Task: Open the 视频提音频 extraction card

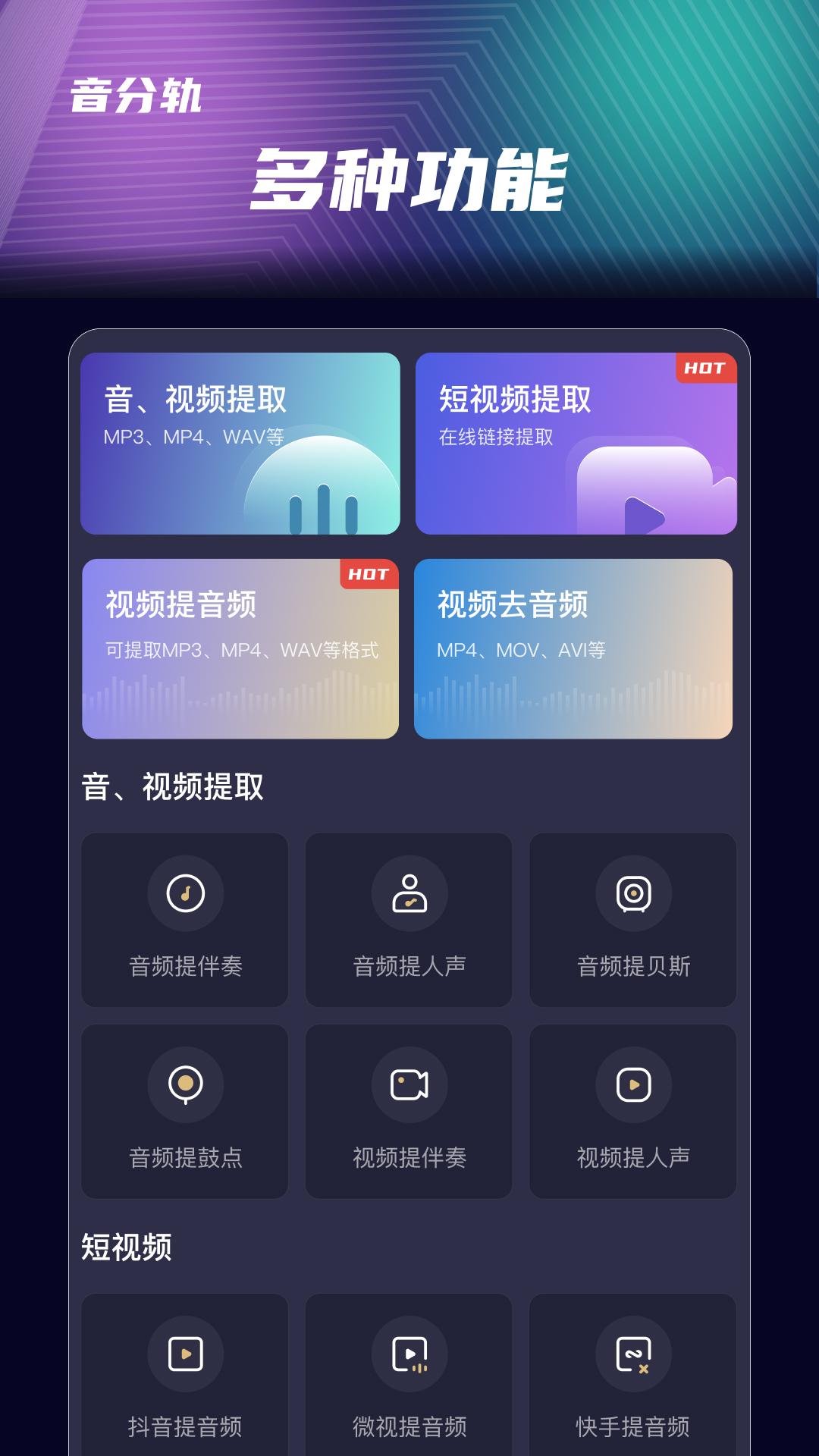Action: point(240,648)
